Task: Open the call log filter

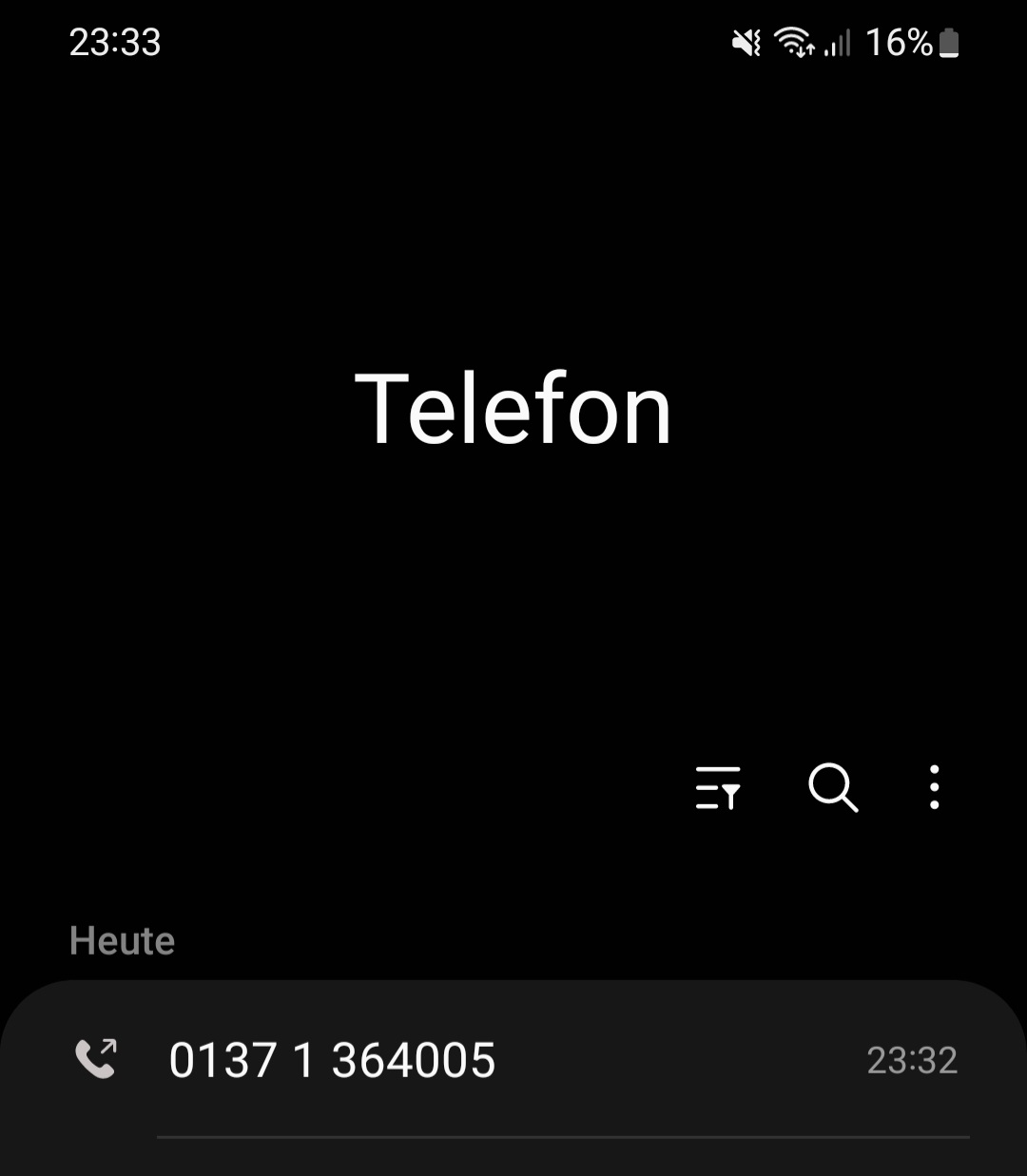Action: (718, 787)
